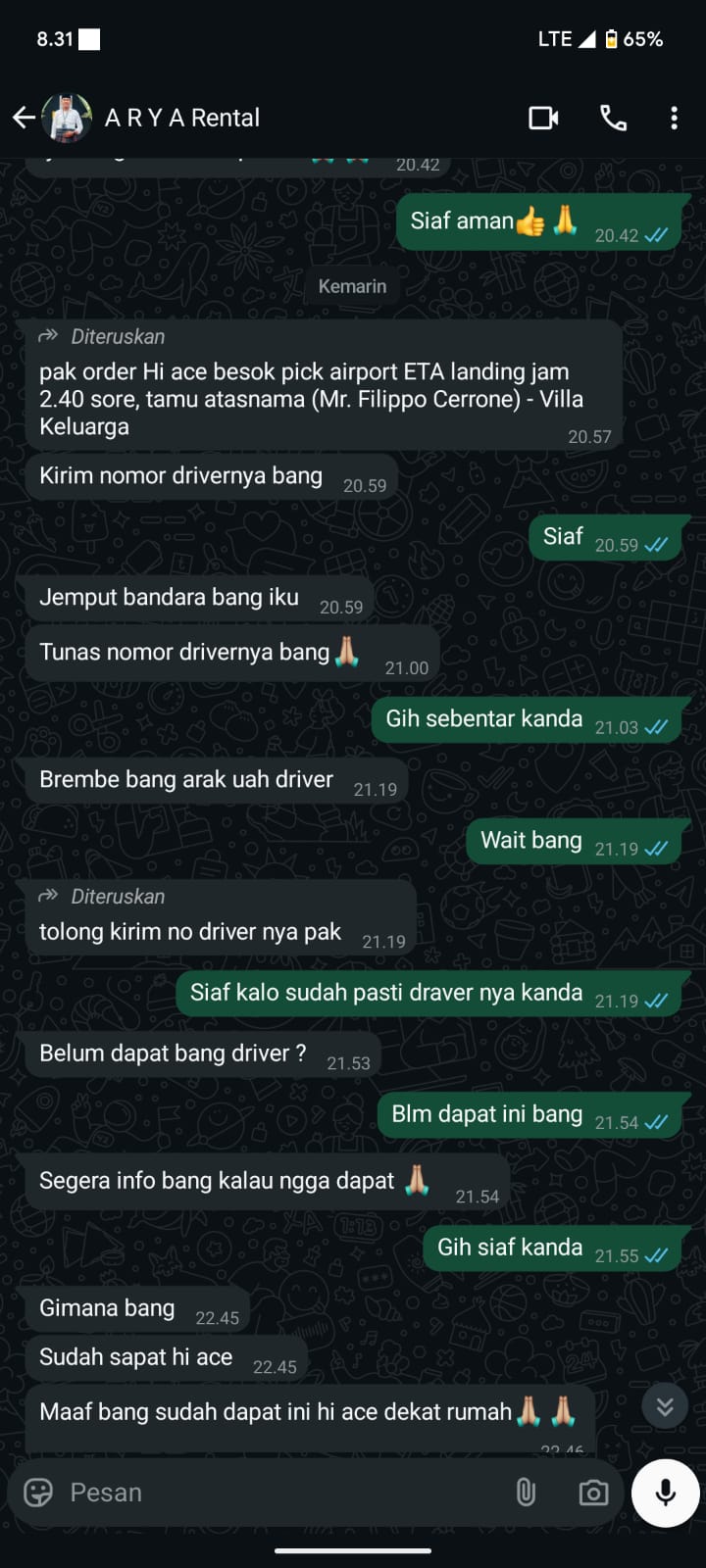Open A R Y A Rental contact info

point(182,118)
